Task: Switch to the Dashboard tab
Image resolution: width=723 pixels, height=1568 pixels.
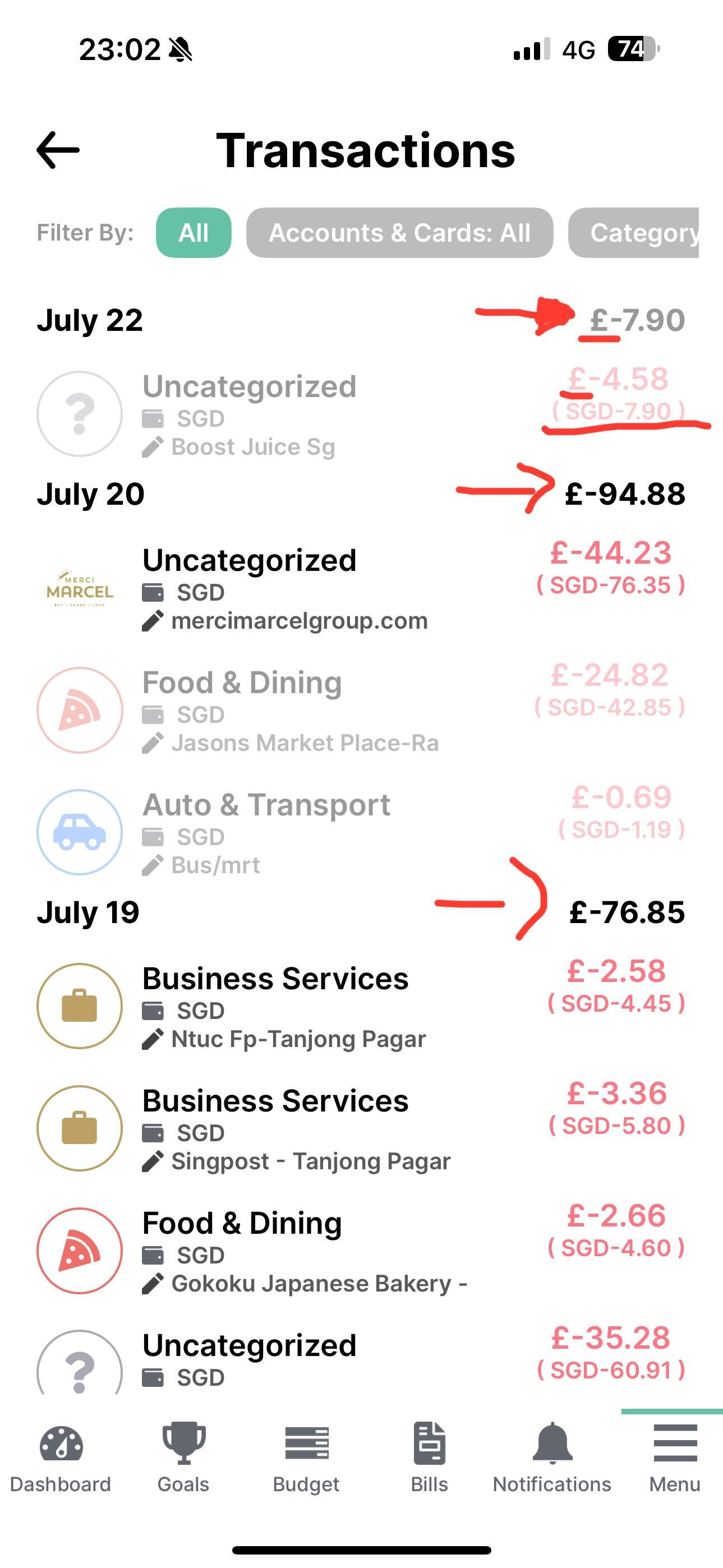Action: 60,1459
